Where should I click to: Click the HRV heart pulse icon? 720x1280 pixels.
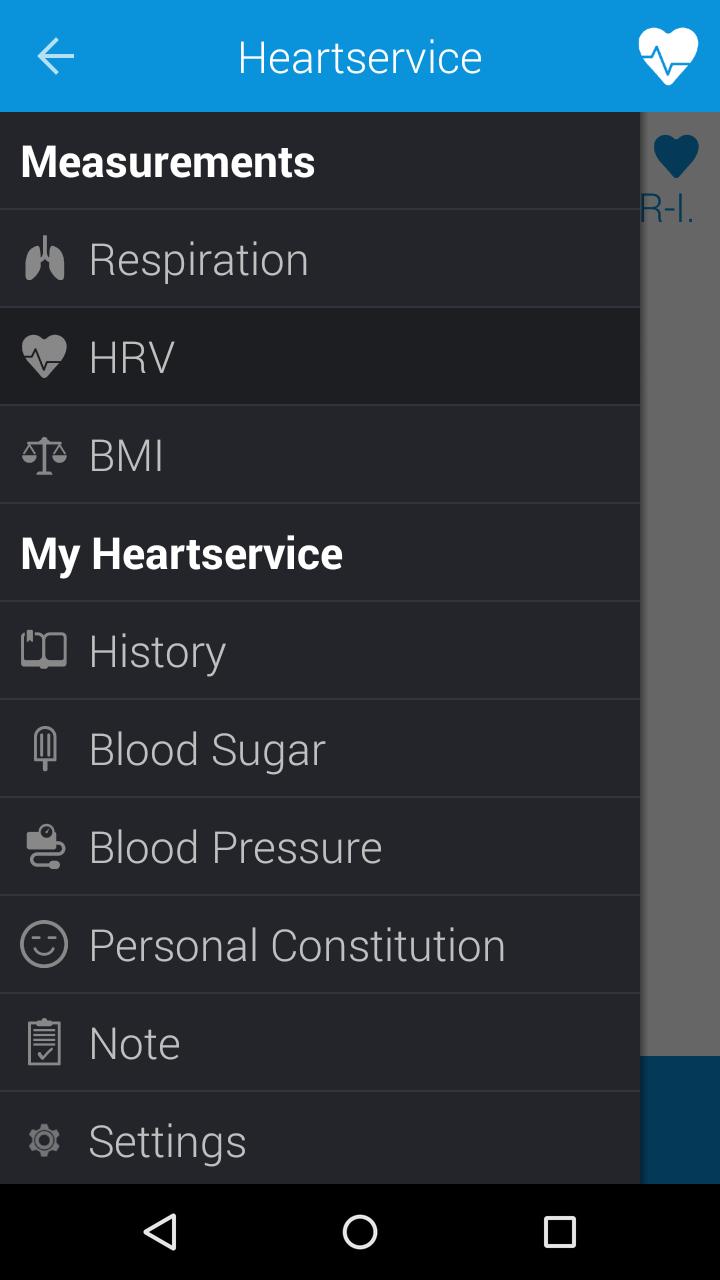click(x=42, y=356)
